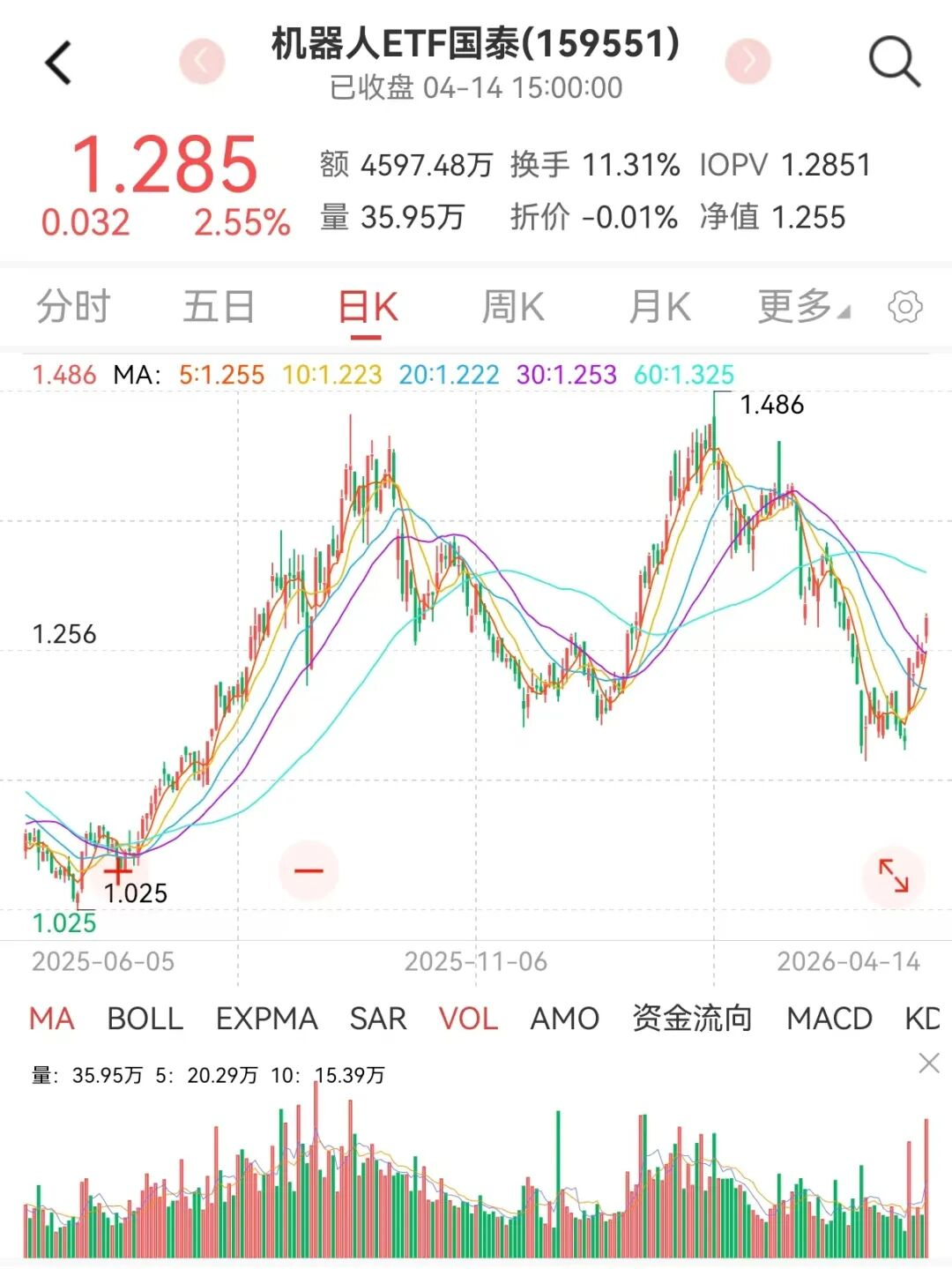Switch to the 五日 chart tab
The image size is (952, 1269).
coord(219,308)
